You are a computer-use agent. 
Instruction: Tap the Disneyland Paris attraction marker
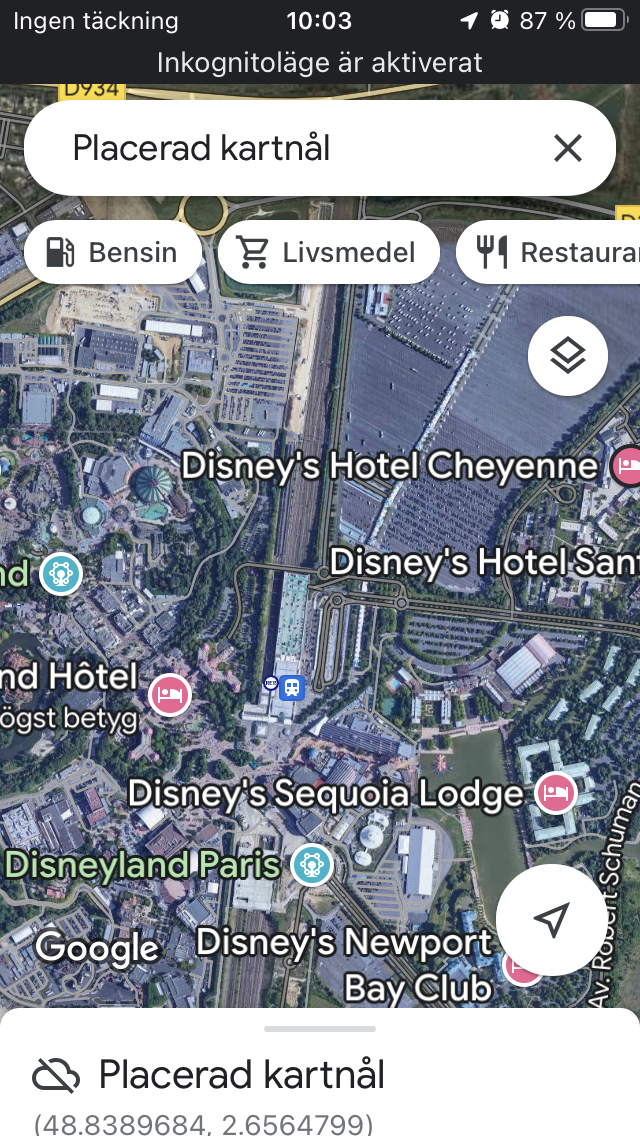312,864
